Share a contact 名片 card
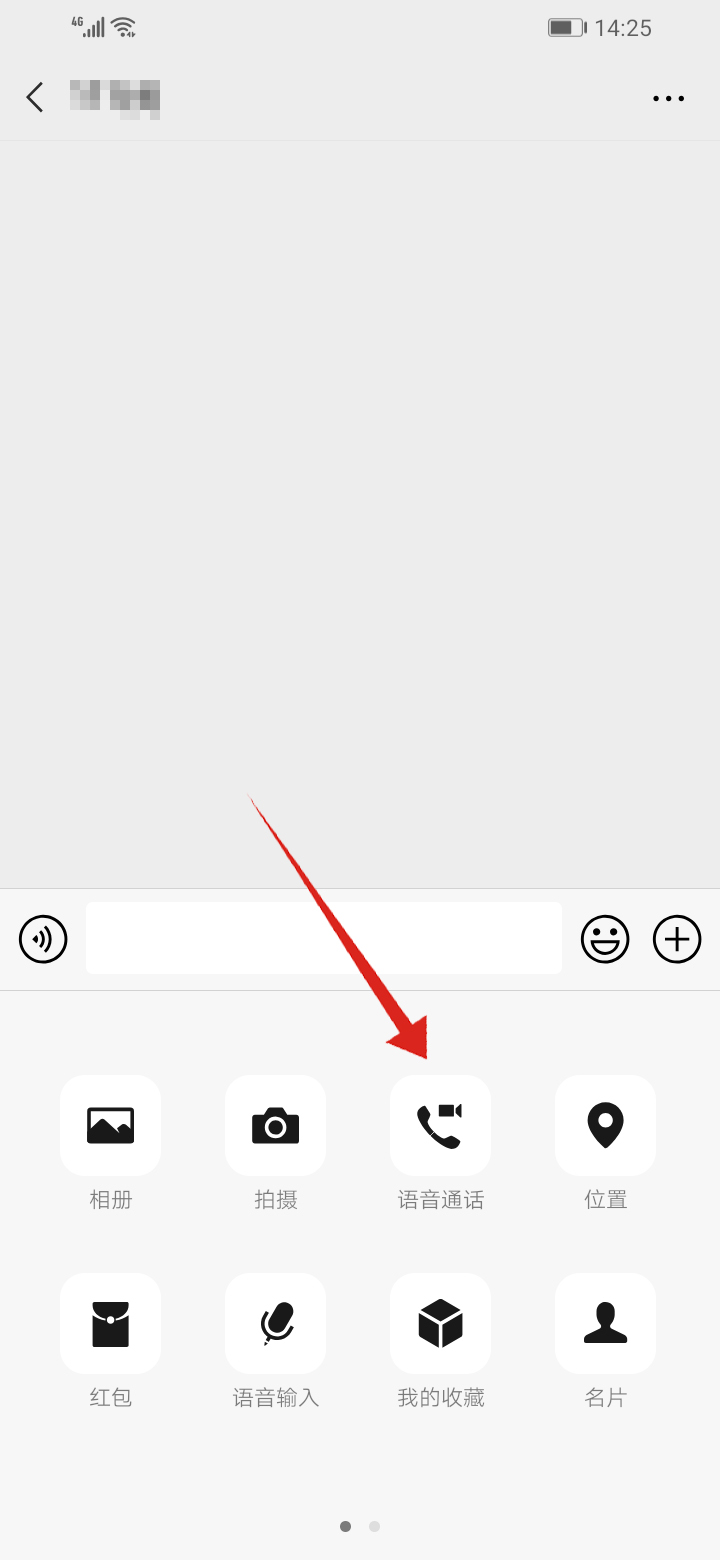 [x=605, y=1324]
